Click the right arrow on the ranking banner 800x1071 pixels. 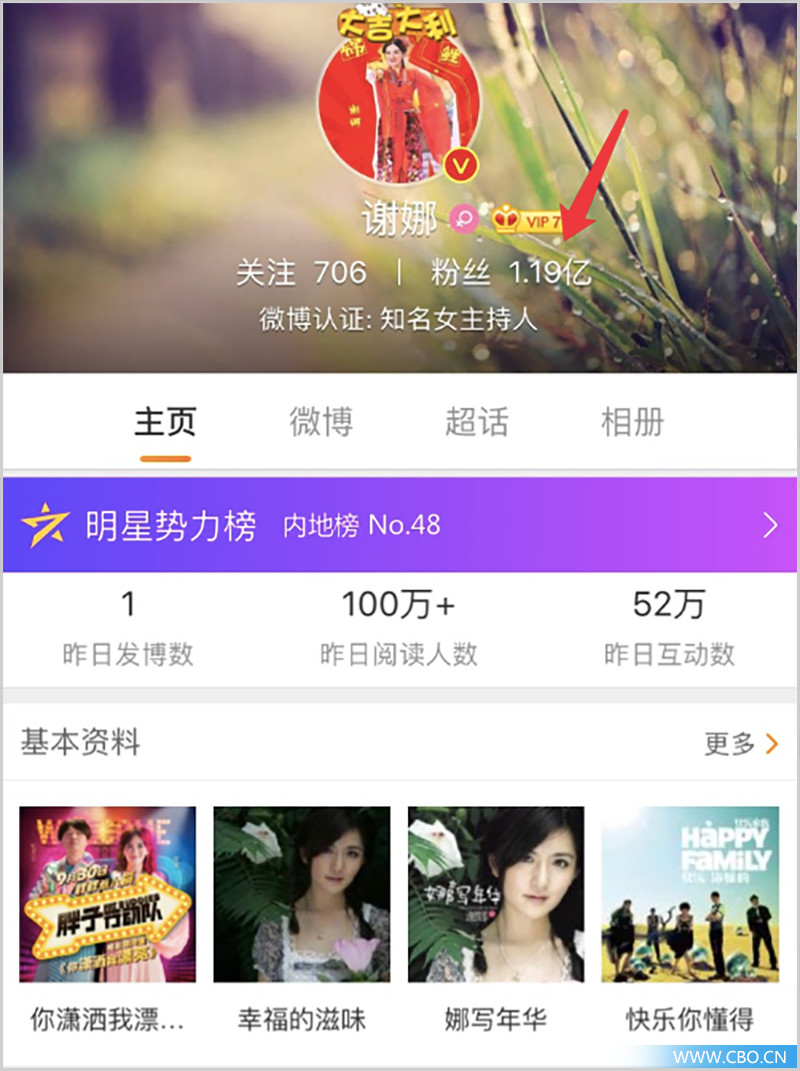click(770, 524)
